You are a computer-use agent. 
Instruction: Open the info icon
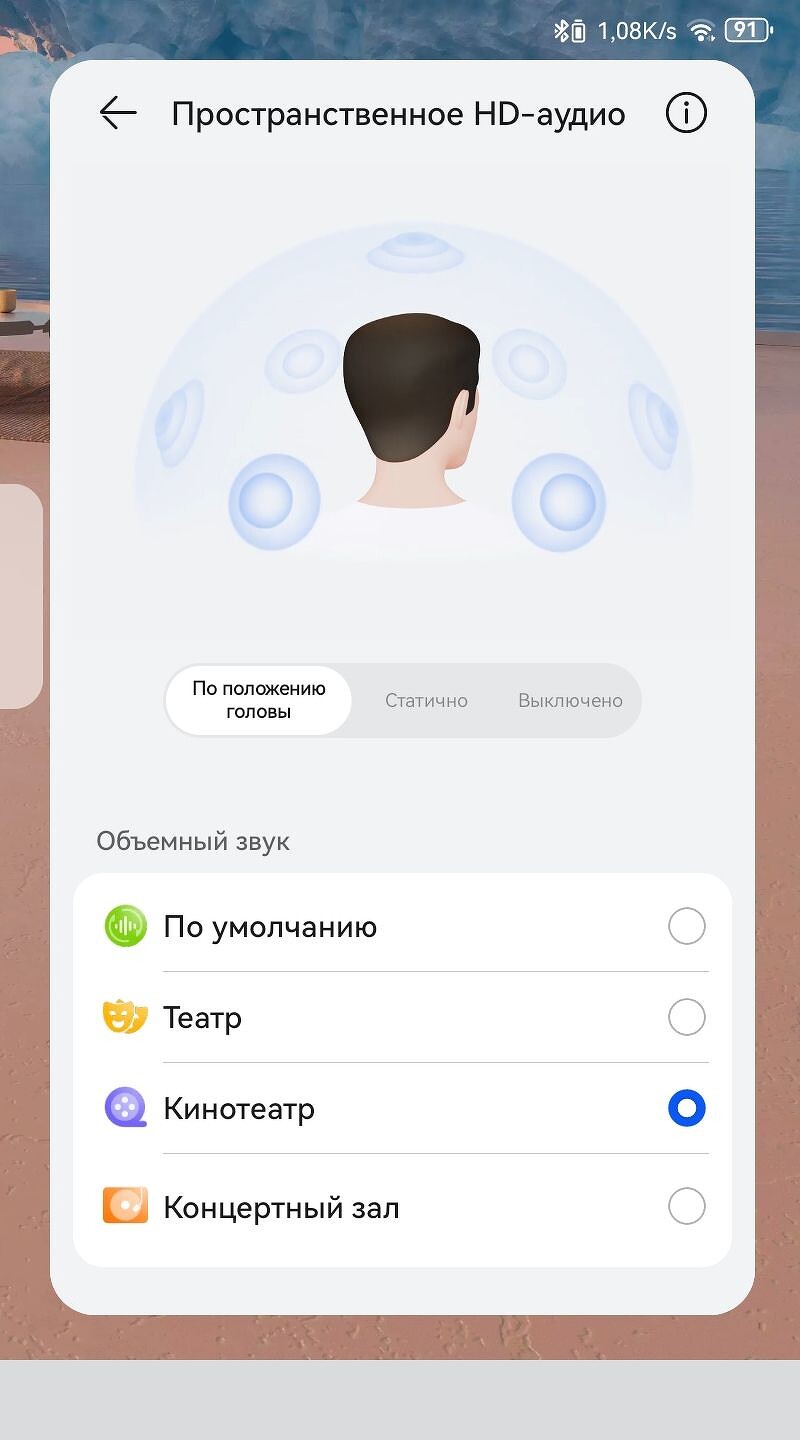pos(686,113)
